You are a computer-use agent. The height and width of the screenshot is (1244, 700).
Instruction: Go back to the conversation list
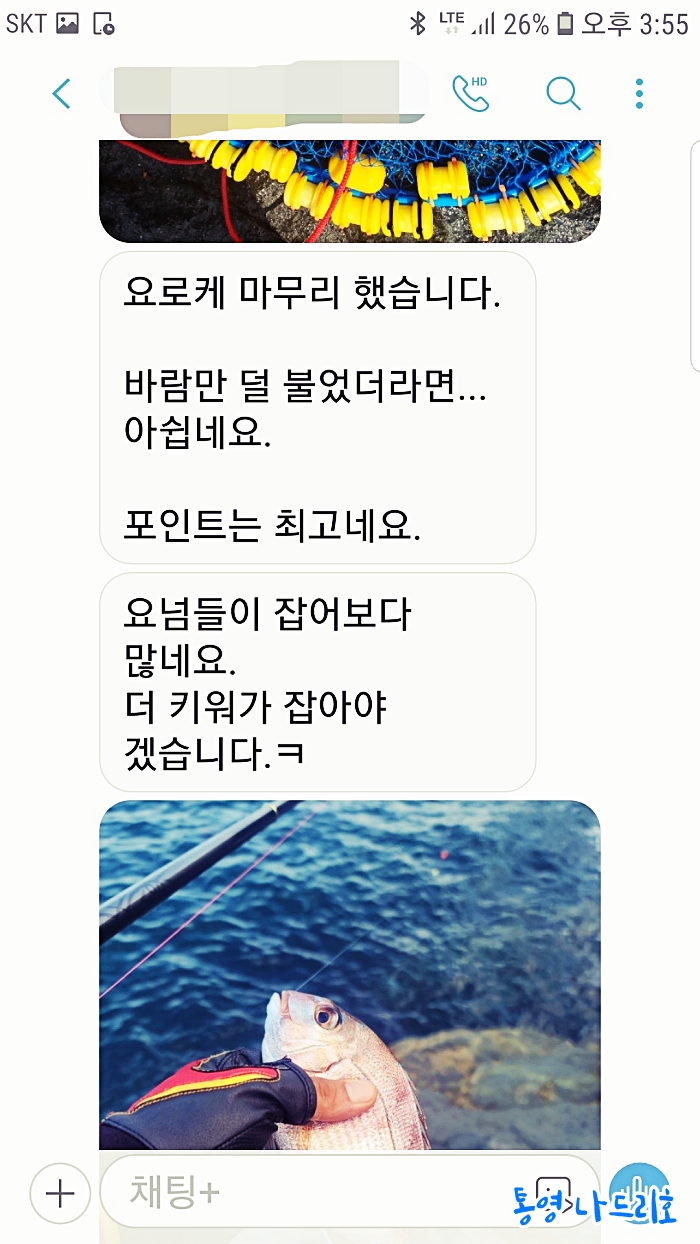click(62, 94)
